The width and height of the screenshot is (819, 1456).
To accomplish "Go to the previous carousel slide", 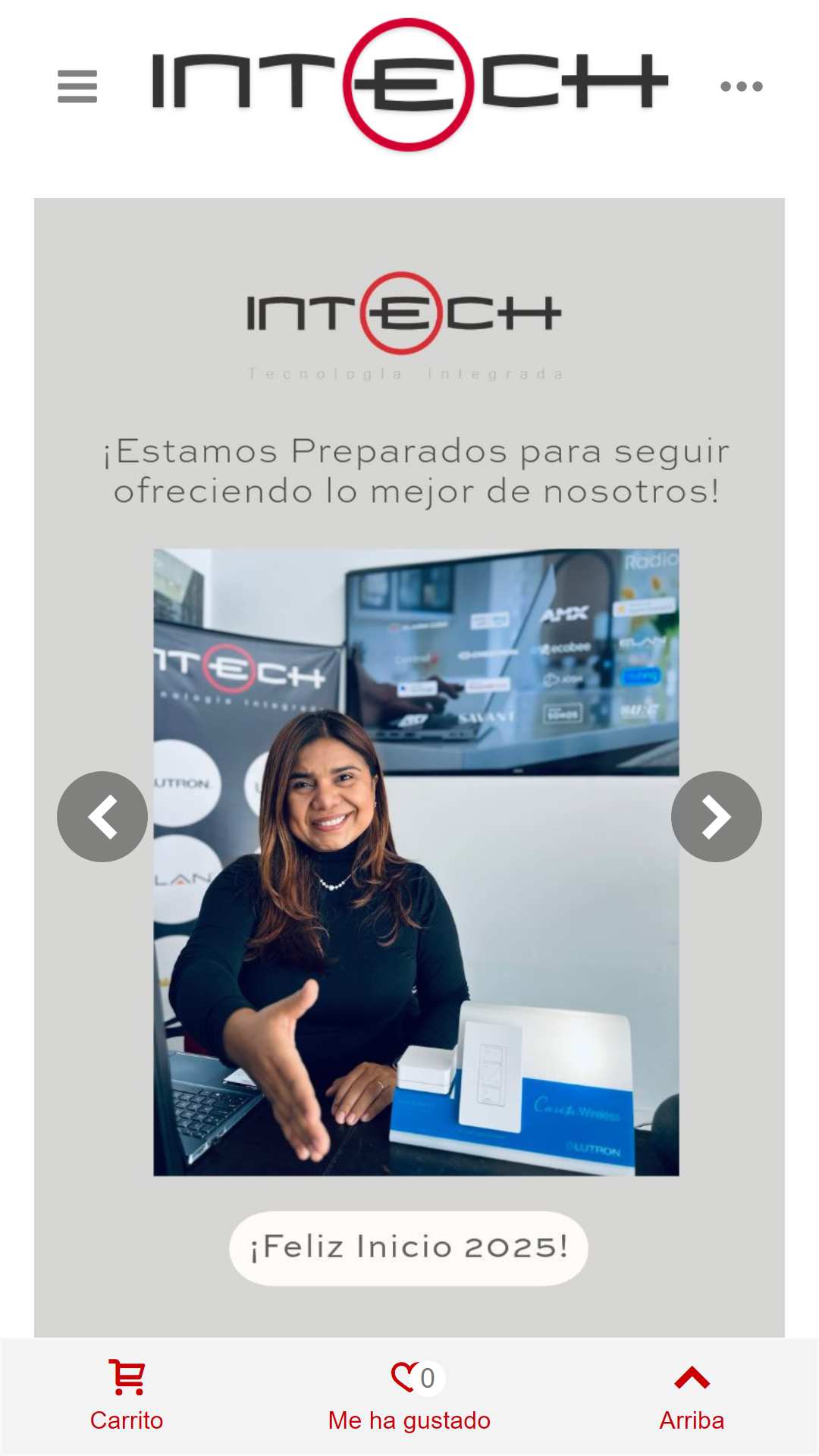I will (102, 817).
